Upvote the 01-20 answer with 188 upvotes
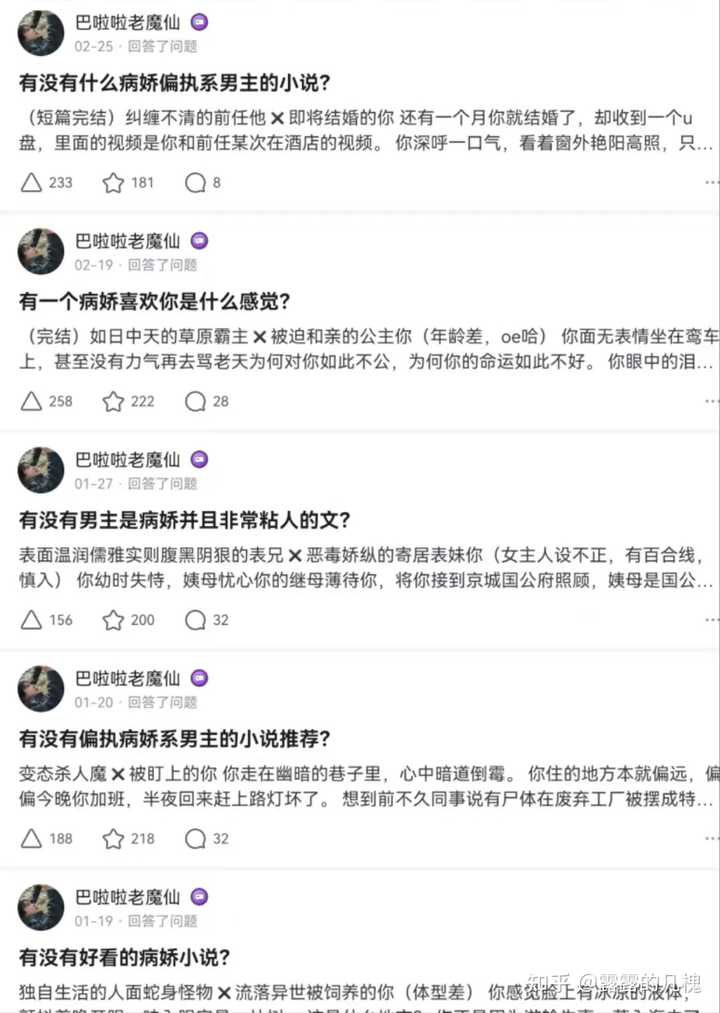This screenshot has height=1013, width=720. point(32,838)
